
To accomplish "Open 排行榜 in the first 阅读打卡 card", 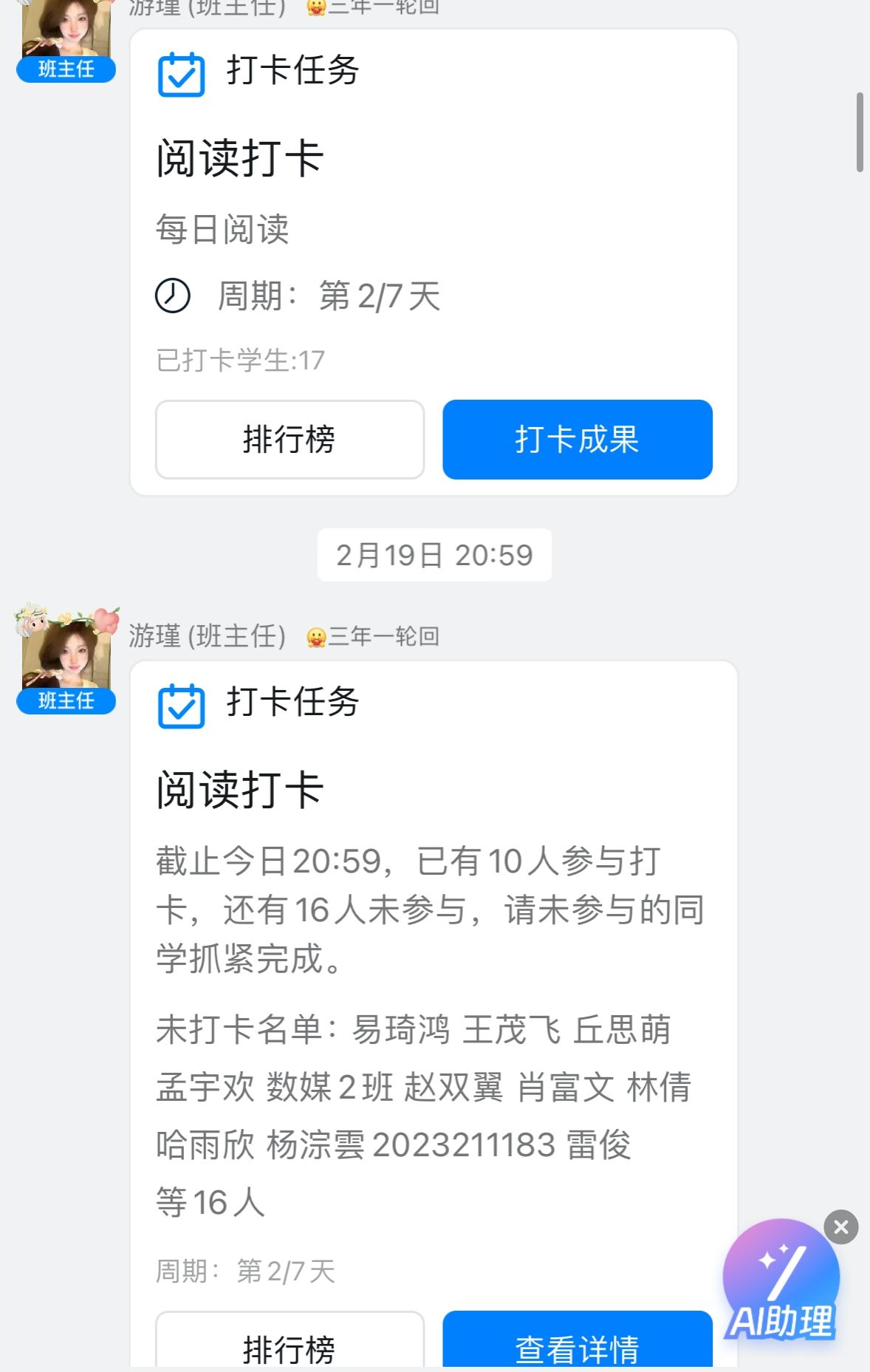I will pyautogui.click(x=290, y=440).
